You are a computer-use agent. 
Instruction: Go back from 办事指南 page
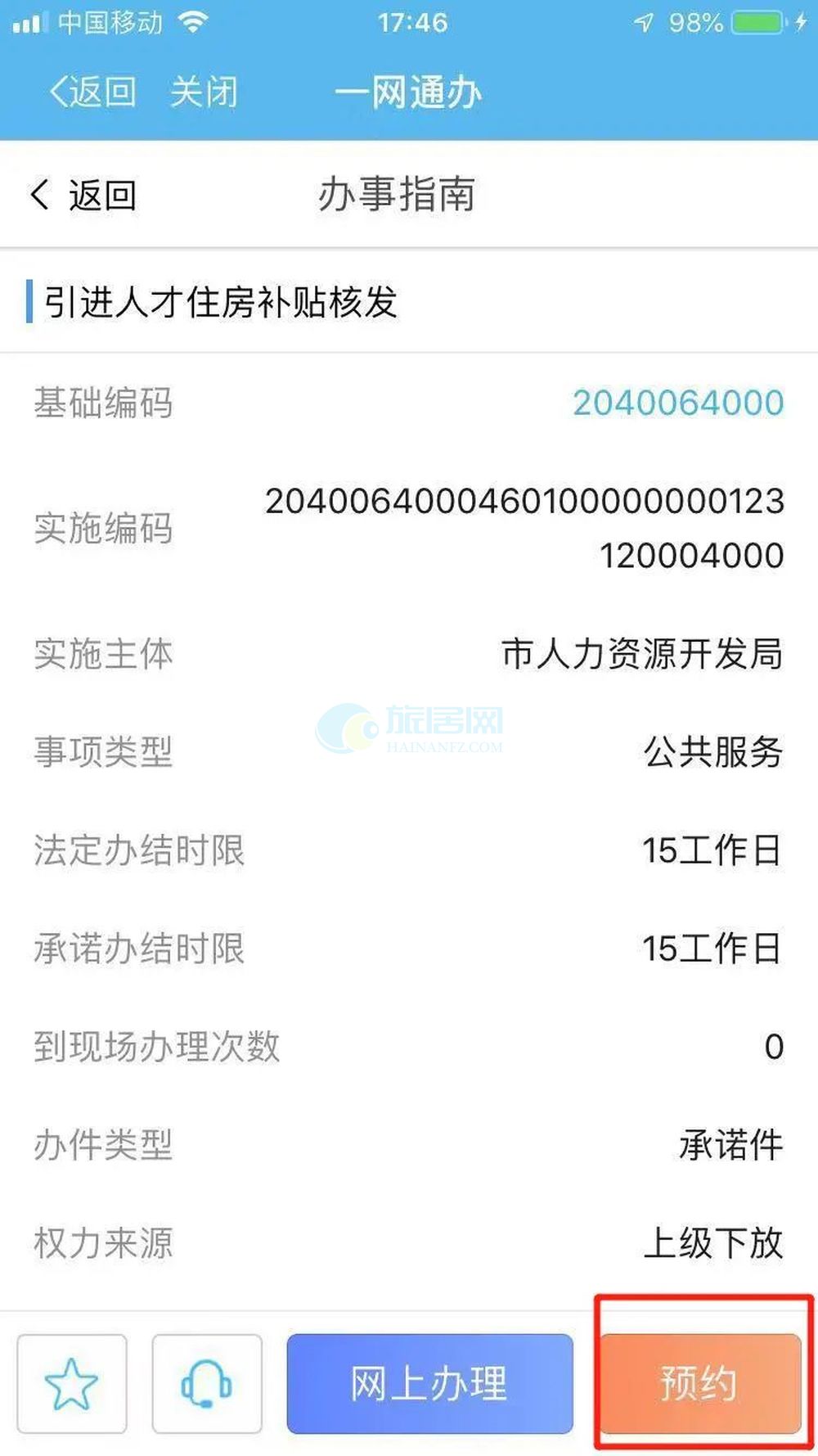(83, 196)
